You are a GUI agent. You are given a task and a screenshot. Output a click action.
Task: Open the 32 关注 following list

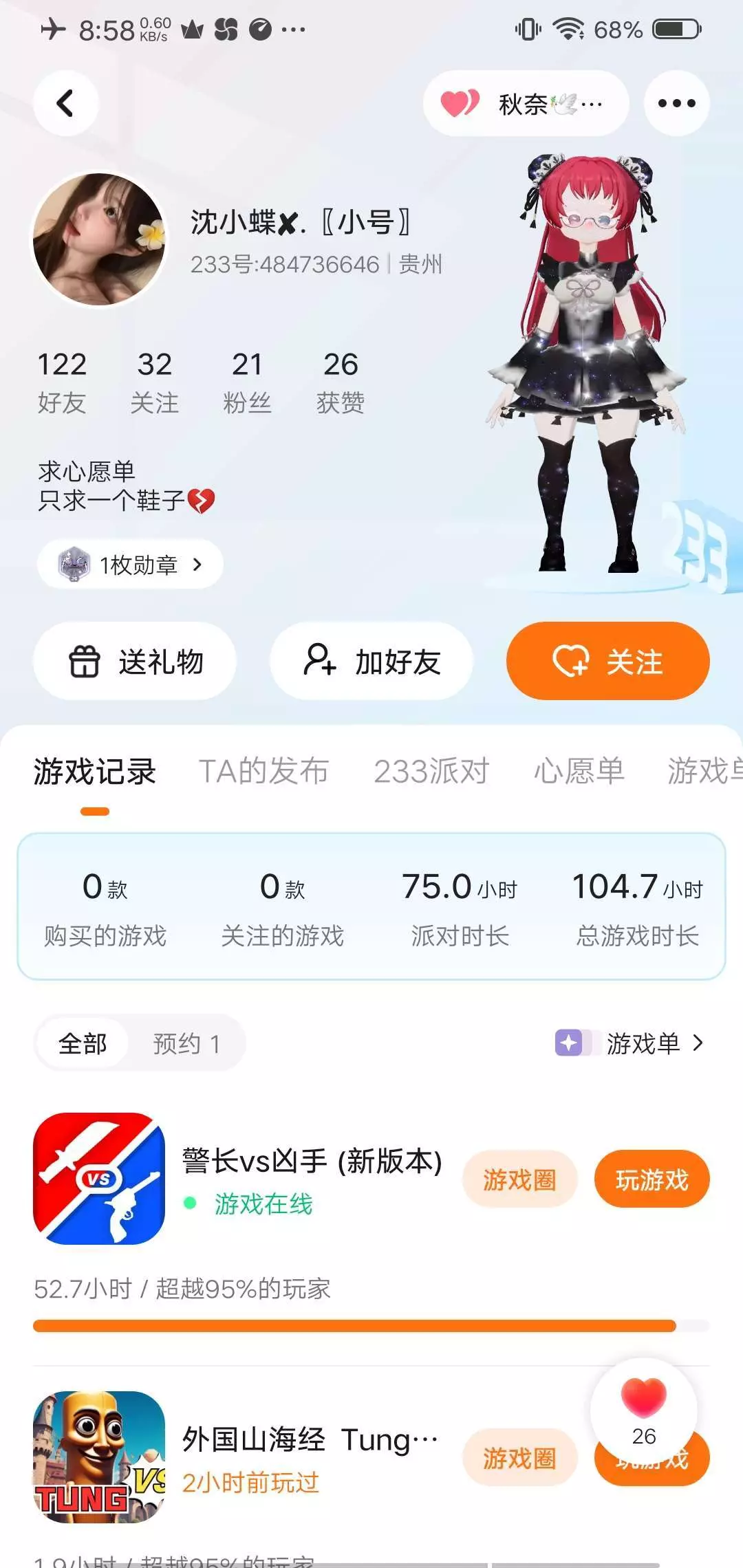pyautogui.click(x=155, y=382)
